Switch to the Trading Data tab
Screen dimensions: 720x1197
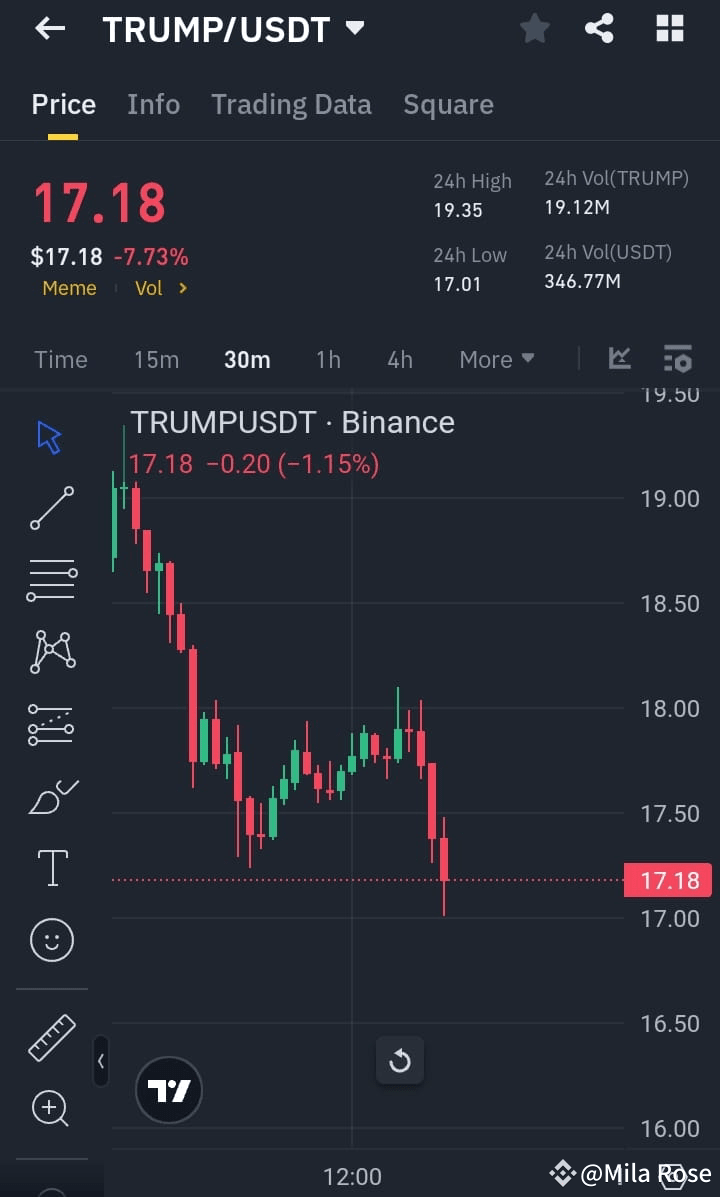click(x=291, y=104)
